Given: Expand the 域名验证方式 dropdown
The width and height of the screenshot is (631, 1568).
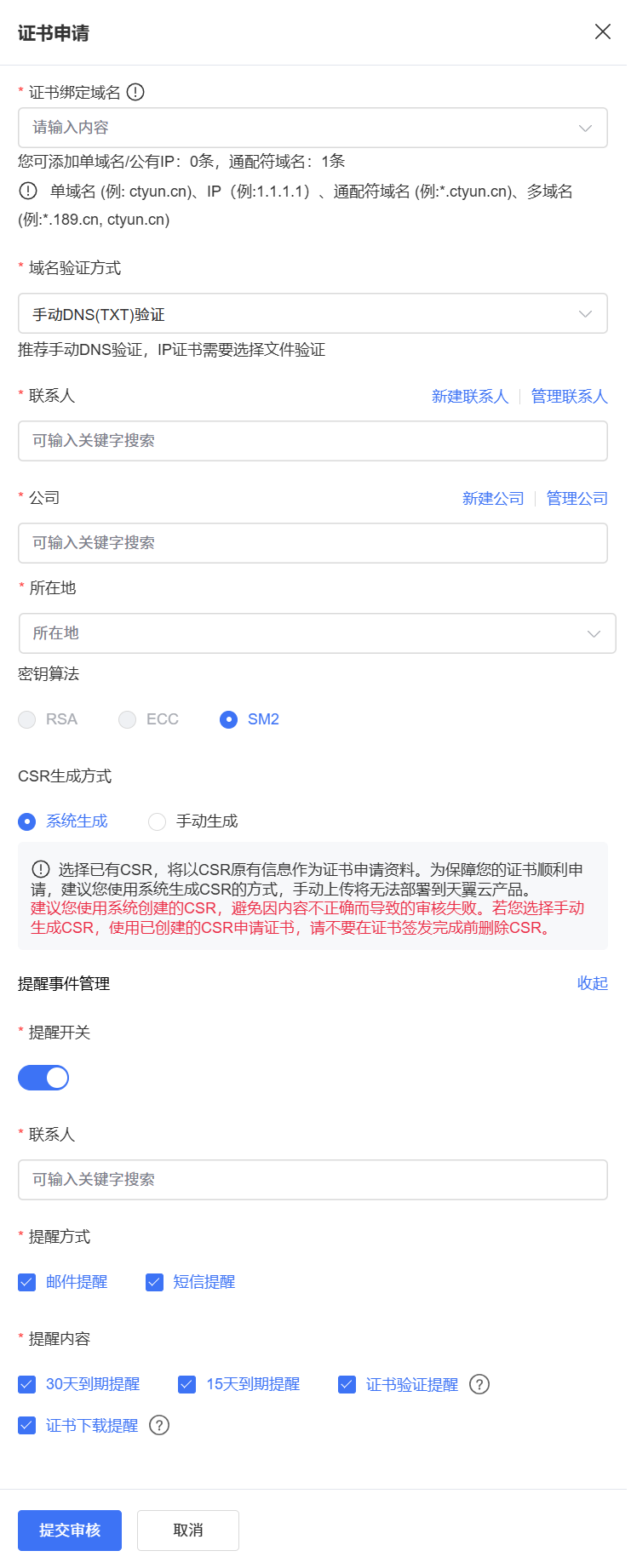Looking at the screenshot, I should [313, 314].
